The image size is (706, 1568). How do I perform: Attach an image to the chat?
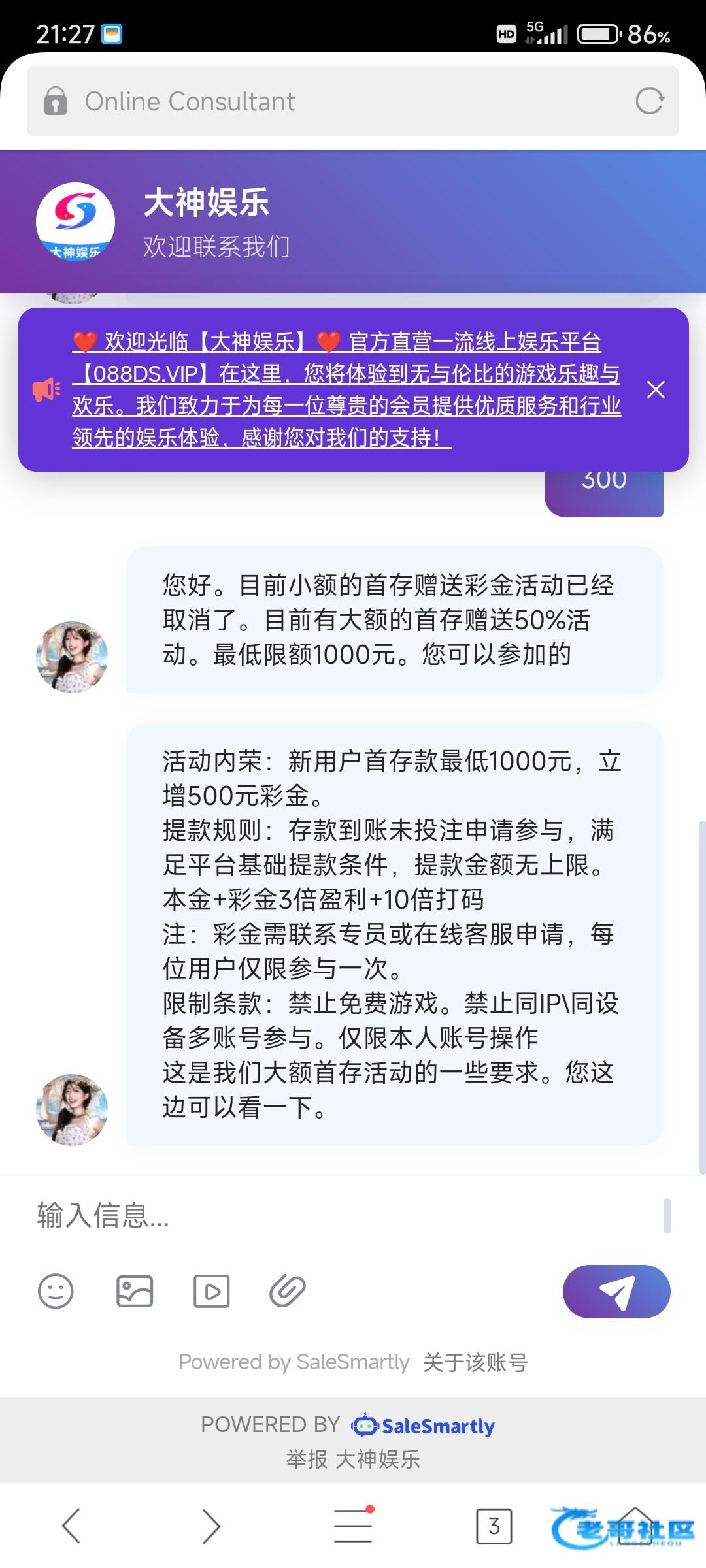tap(135, 1291)
